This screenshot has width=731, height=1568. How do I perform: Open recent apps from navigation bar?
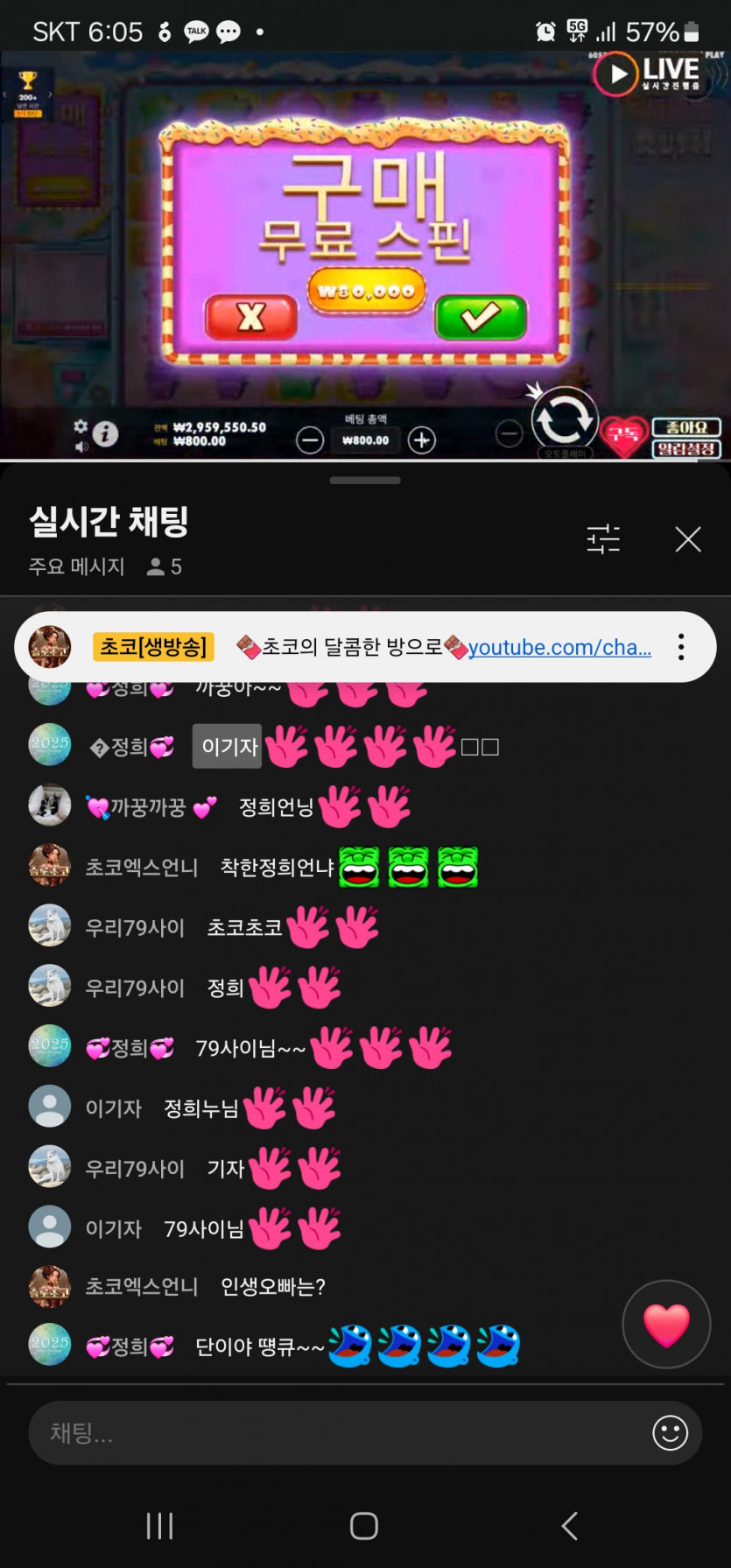point(159,1526)
